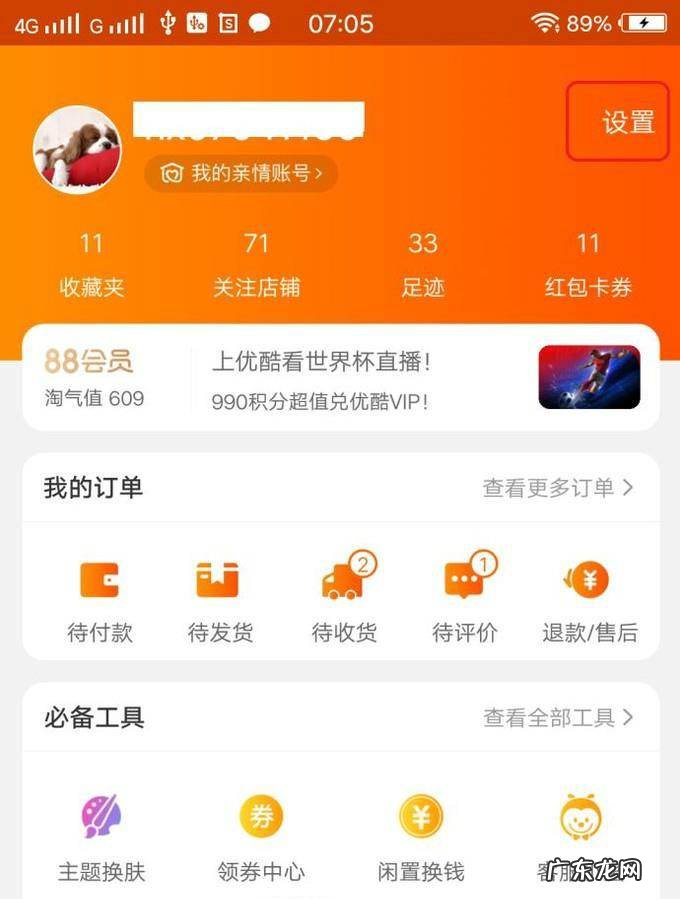View 查看更多订单
This screenshot has height=899, width=680.
pyautogui.click(x=558, y=488)
